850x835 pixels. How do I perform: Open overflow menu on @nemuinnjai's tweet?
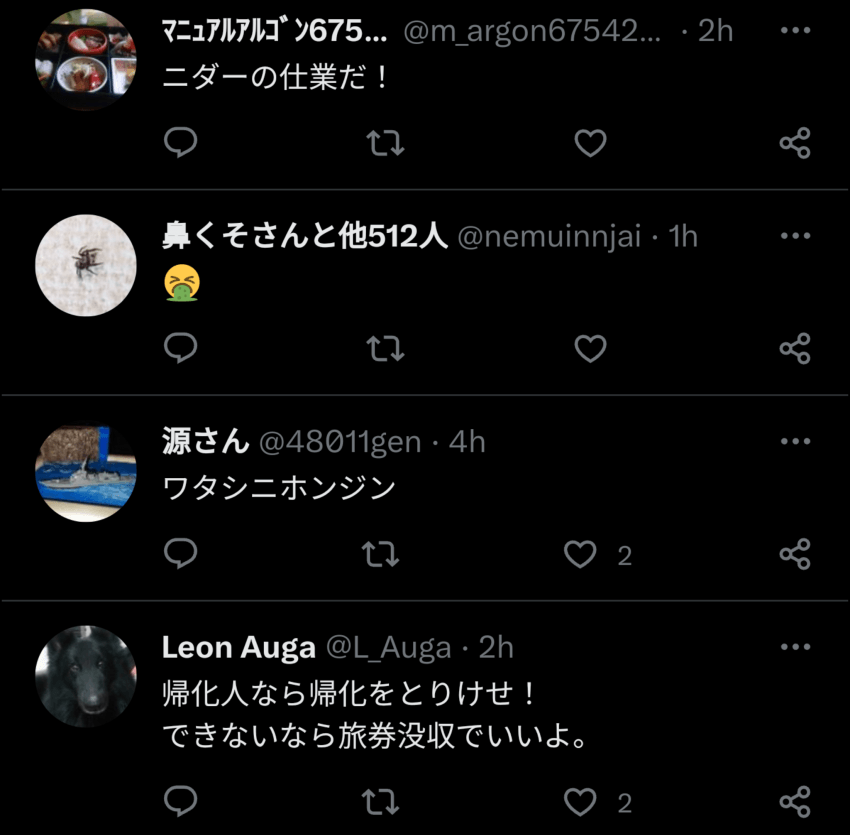coord(795,236)
